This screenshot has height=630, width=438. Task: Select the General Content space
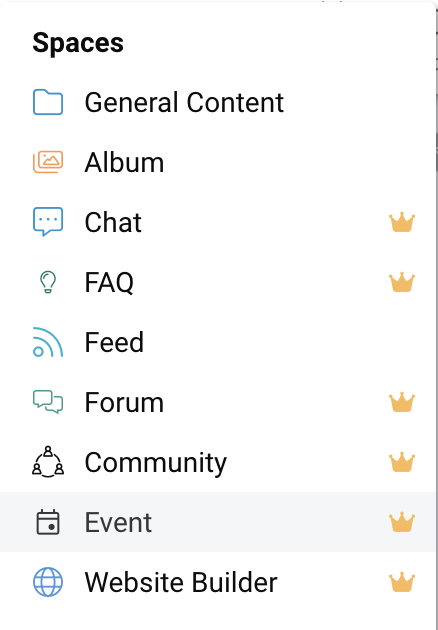pos(218,102)
